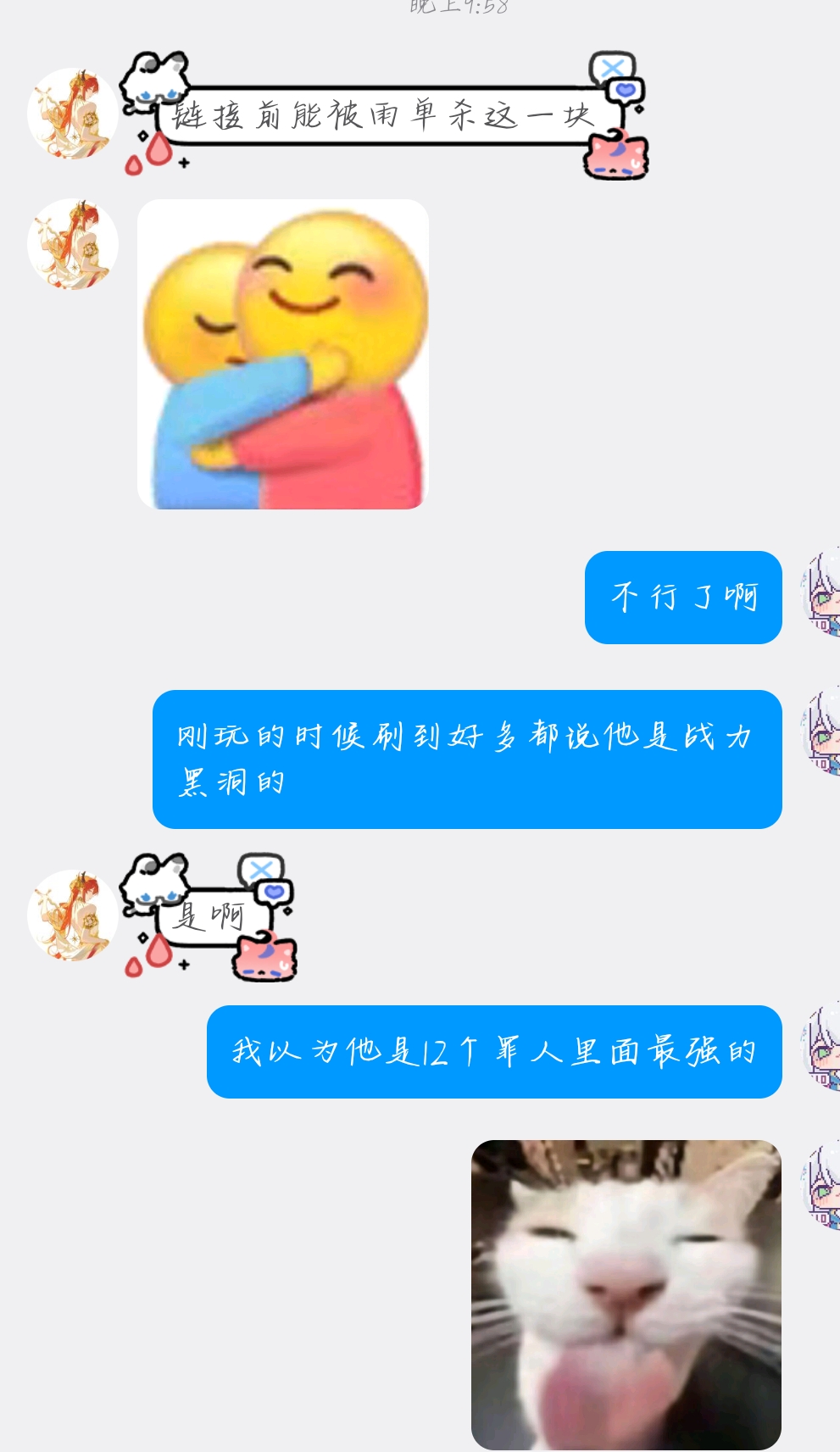View the cat tongue picture message

tap(626, 1294)
